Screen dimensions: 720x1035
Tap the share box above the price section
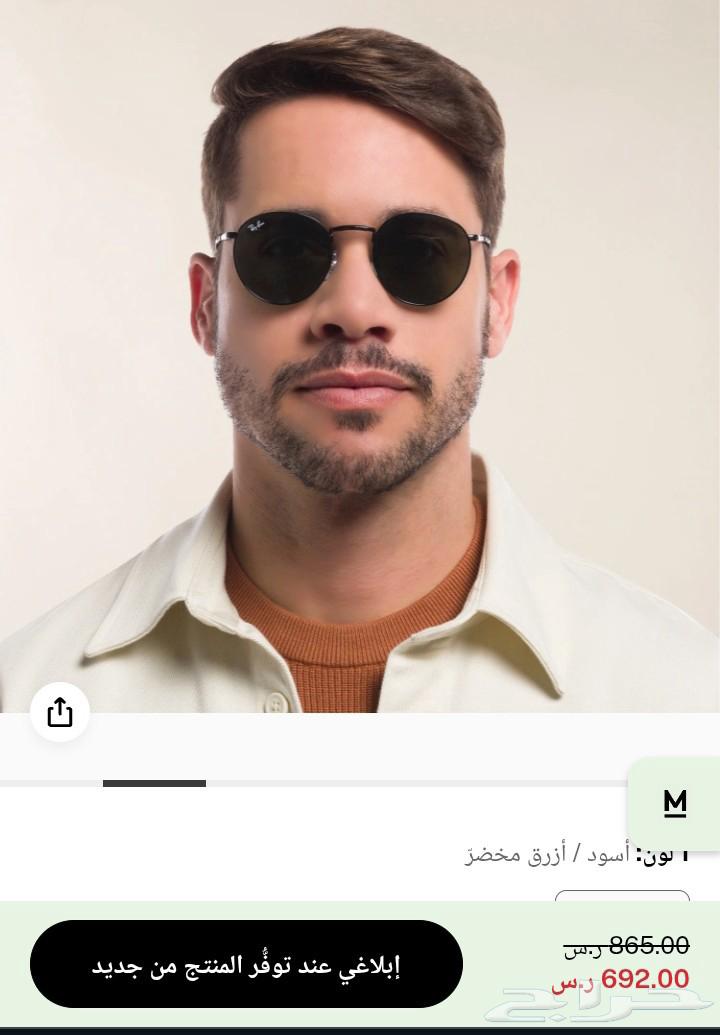(61, 713)
